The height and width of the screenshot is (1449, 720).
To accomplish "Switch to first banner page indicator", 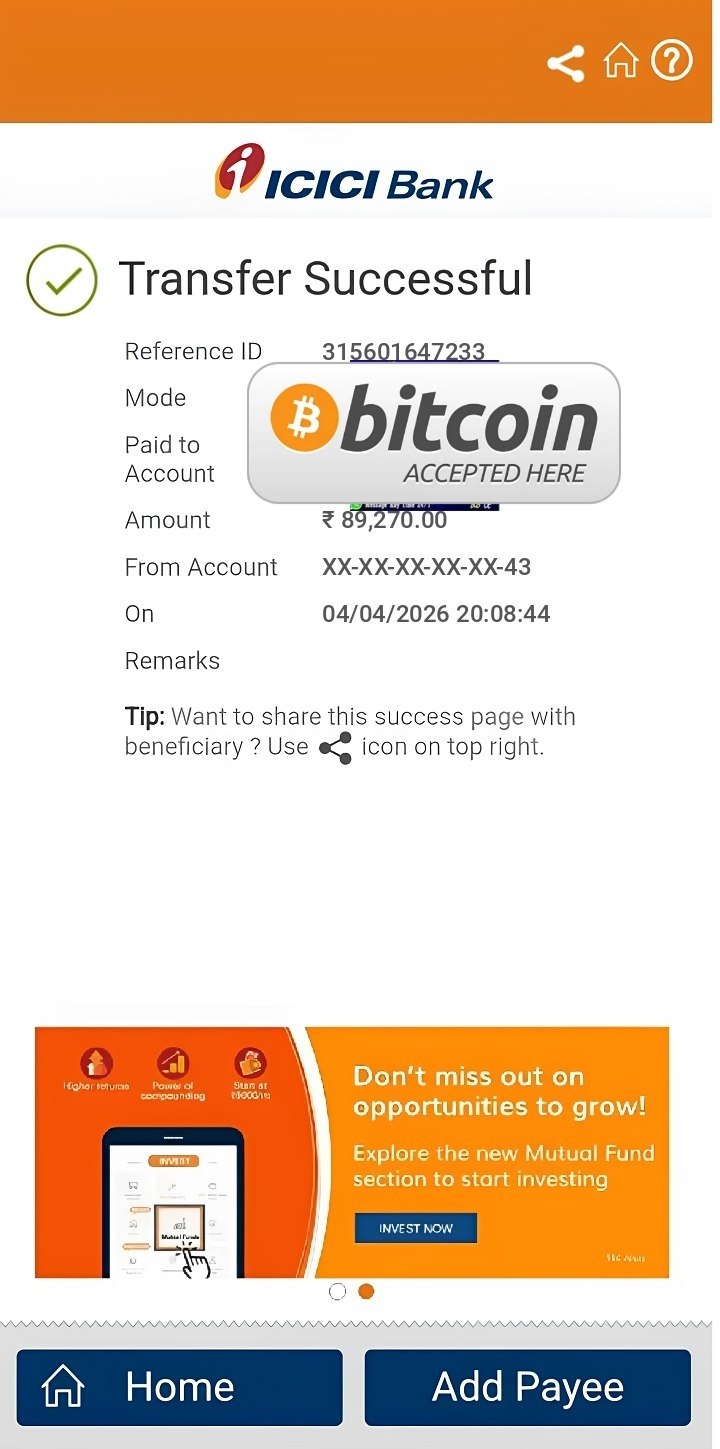I will [x=337, y=1292].
